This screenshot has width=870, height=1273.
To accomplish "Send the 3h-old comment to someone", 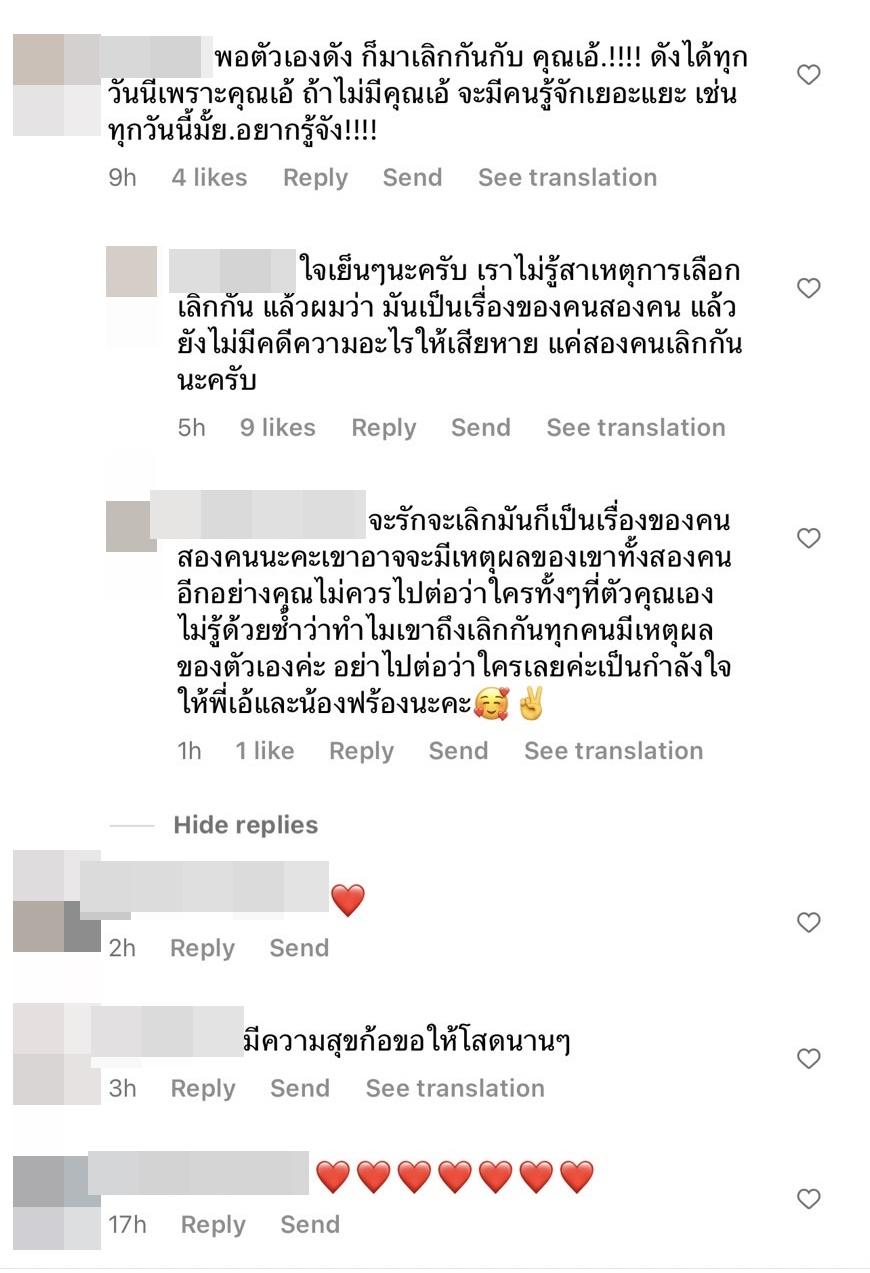I will [x=299, y=1088].
